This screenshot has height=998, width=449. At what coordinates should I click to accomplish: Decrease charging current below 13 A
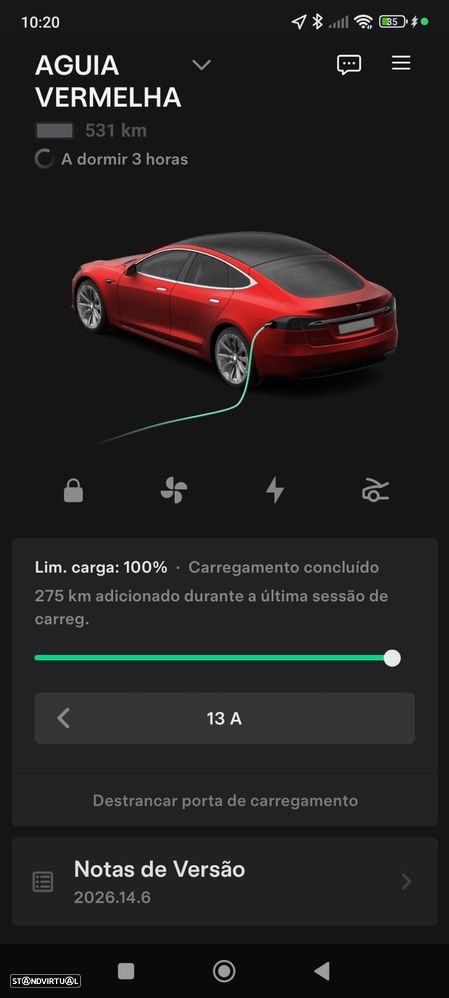(x=63, y=719)
